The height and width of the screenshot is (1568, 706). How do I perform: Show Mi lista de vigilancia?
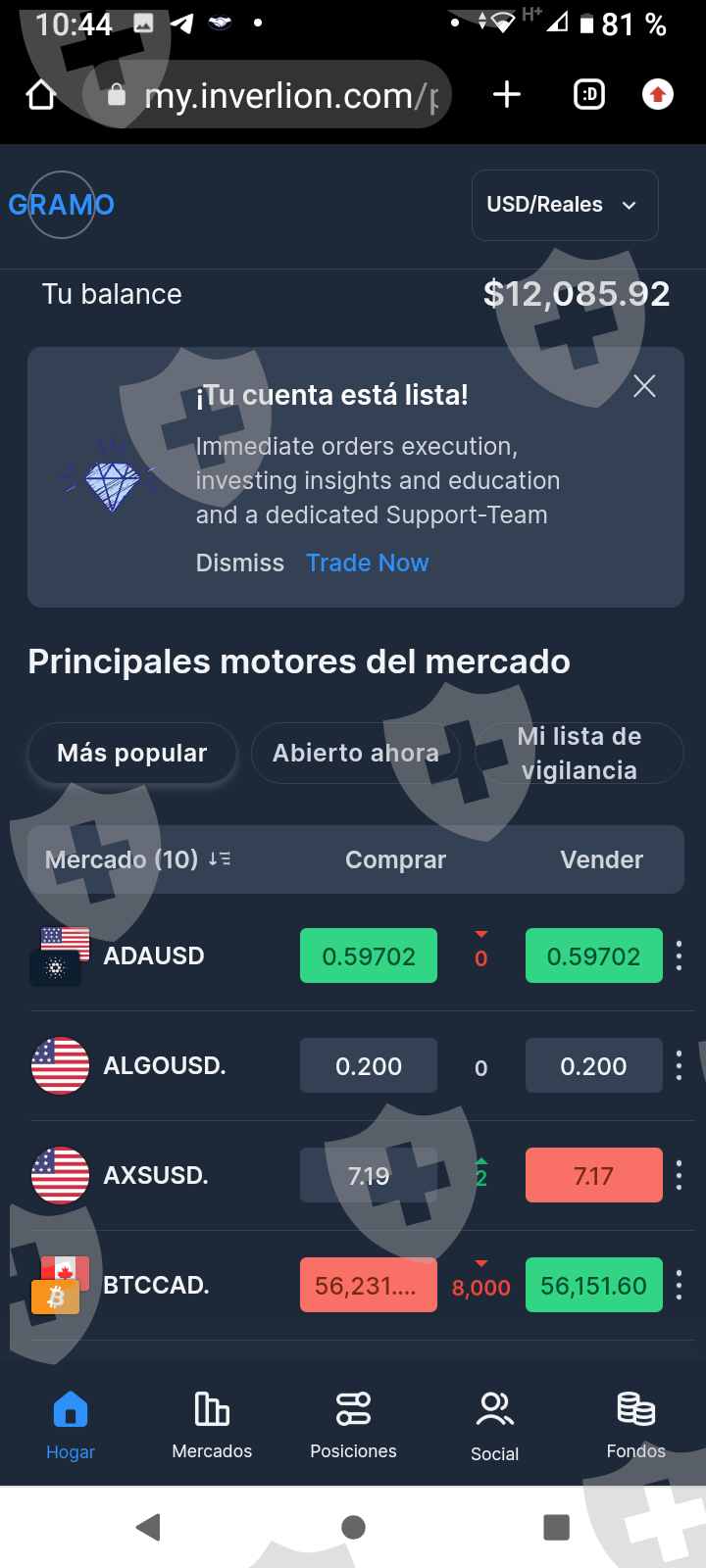[579, 753]
